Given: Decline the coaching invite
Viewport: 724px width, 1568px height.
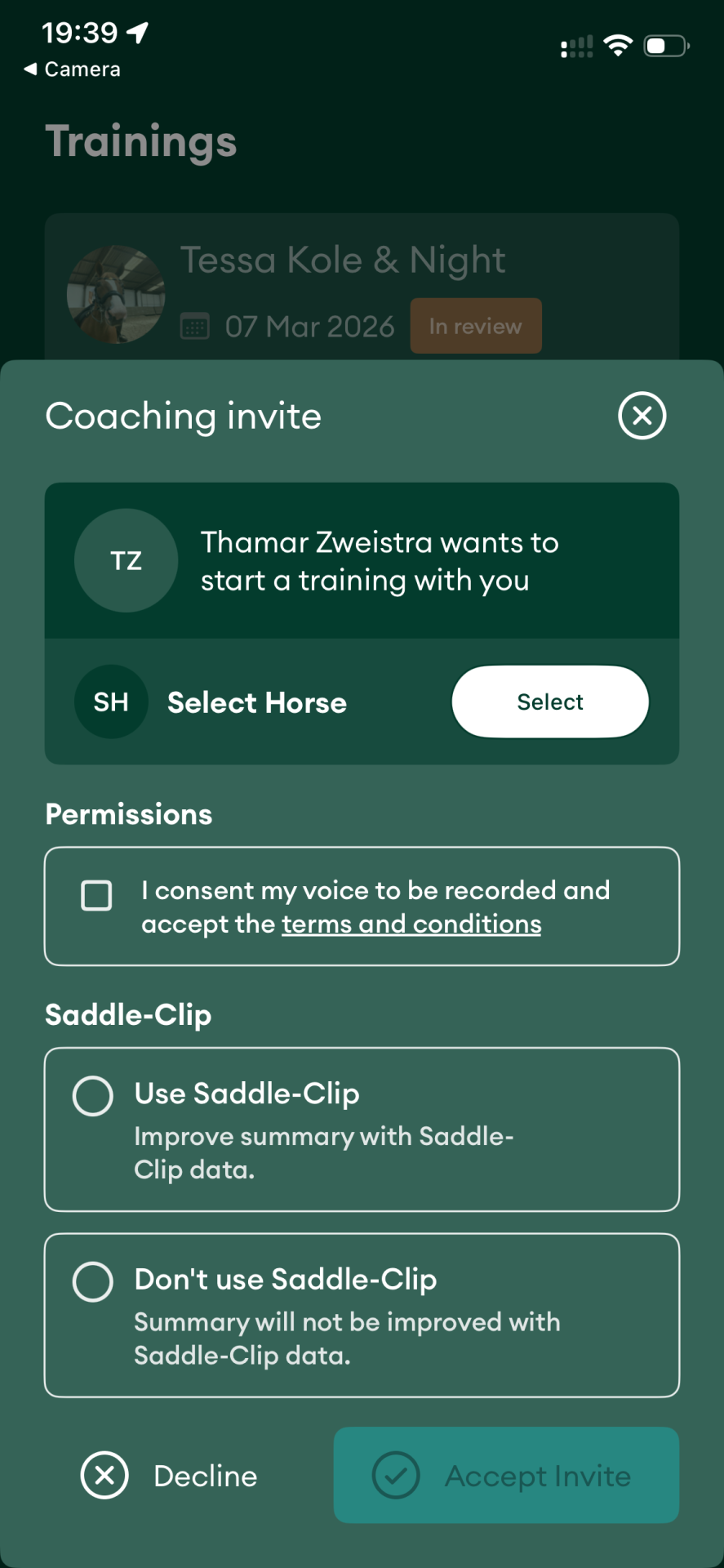Looking at the screenshot, I should pyautogui.click(x=170, y=1475).
